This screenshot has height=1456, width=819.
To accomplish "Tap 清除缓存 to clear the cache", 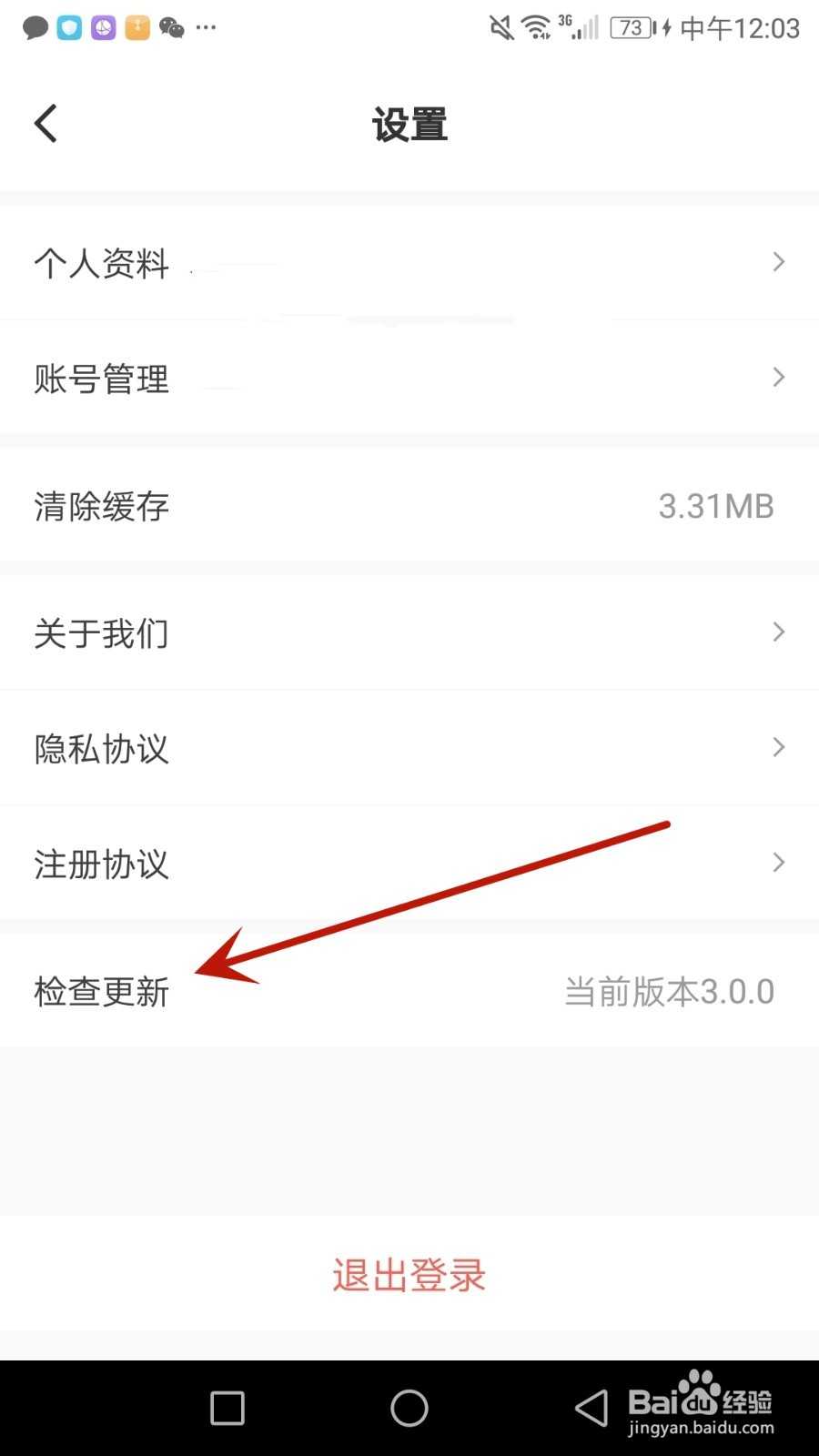I will [101, 507].
